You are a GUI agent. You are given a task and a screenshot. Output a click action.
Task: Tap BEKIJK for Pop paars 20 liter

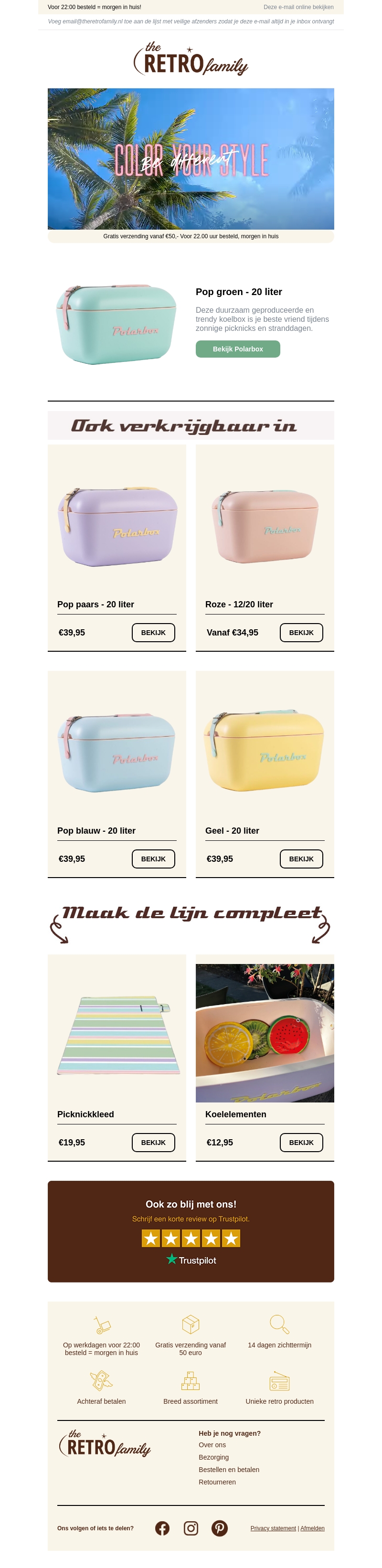(153, 633)
